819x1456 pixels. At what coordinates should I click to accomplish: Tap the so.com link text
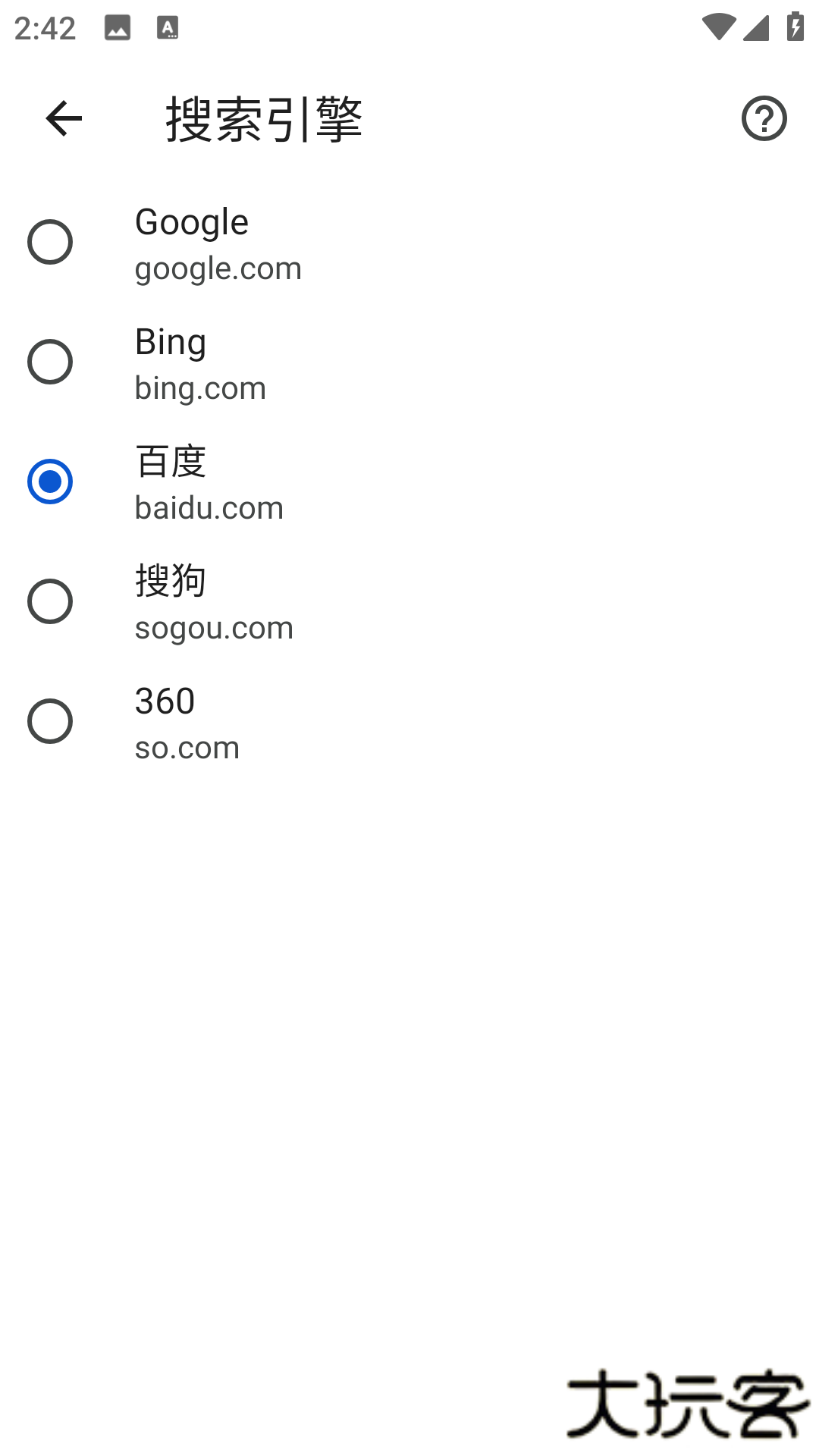click(187, 747)
